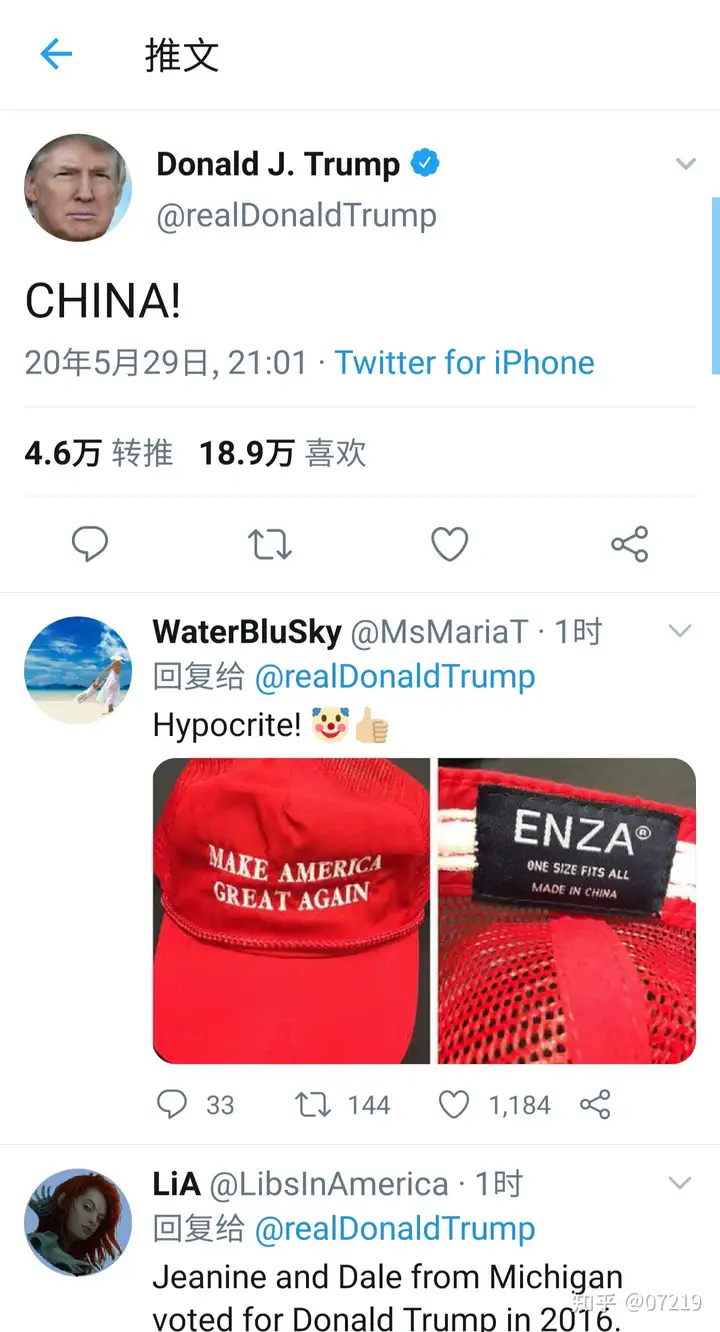Tap the Twitter for iPhone link
The height and width of the screenshot is (1332, 720).
click(x=464, y=362)
